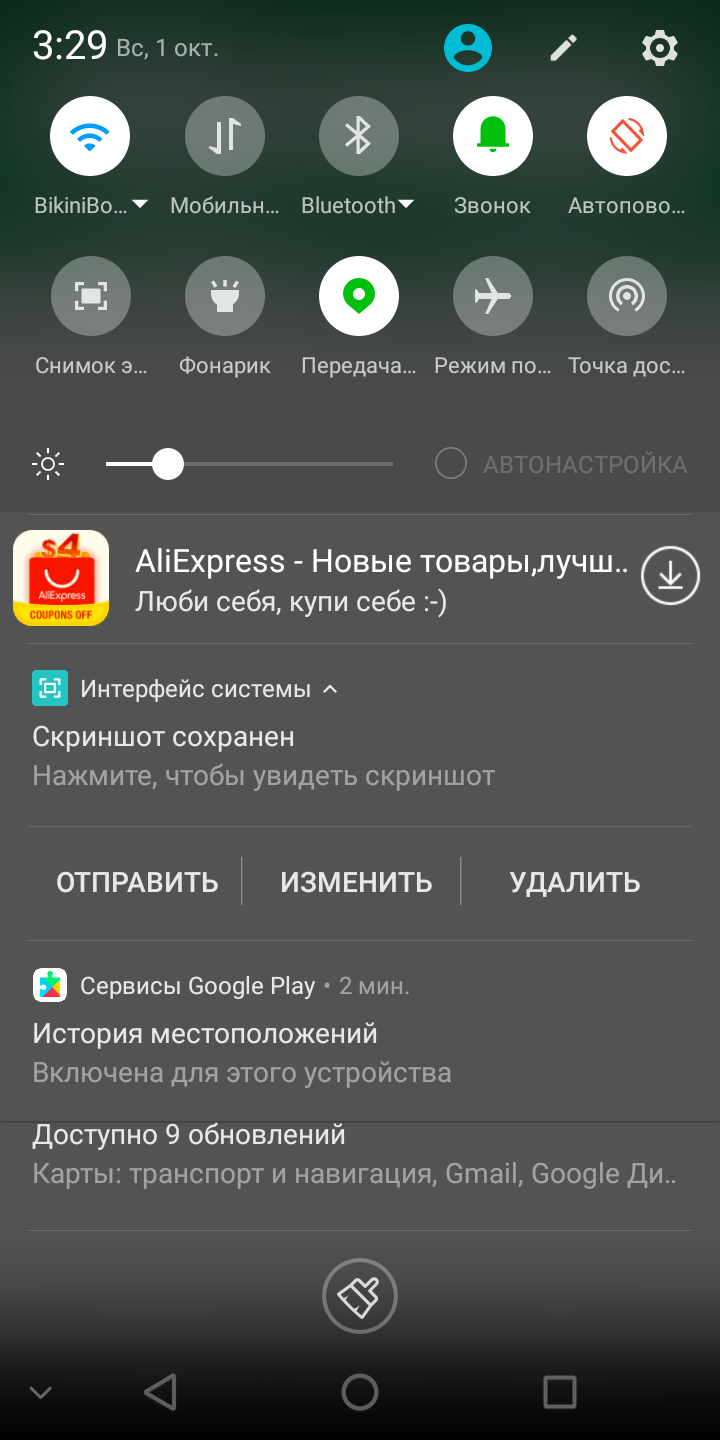Tap ИЗМЕНИТЬ to edit the screenshot
This screenshot has width=720, height=1440.
pyautogui.click(x=356, y=882)
